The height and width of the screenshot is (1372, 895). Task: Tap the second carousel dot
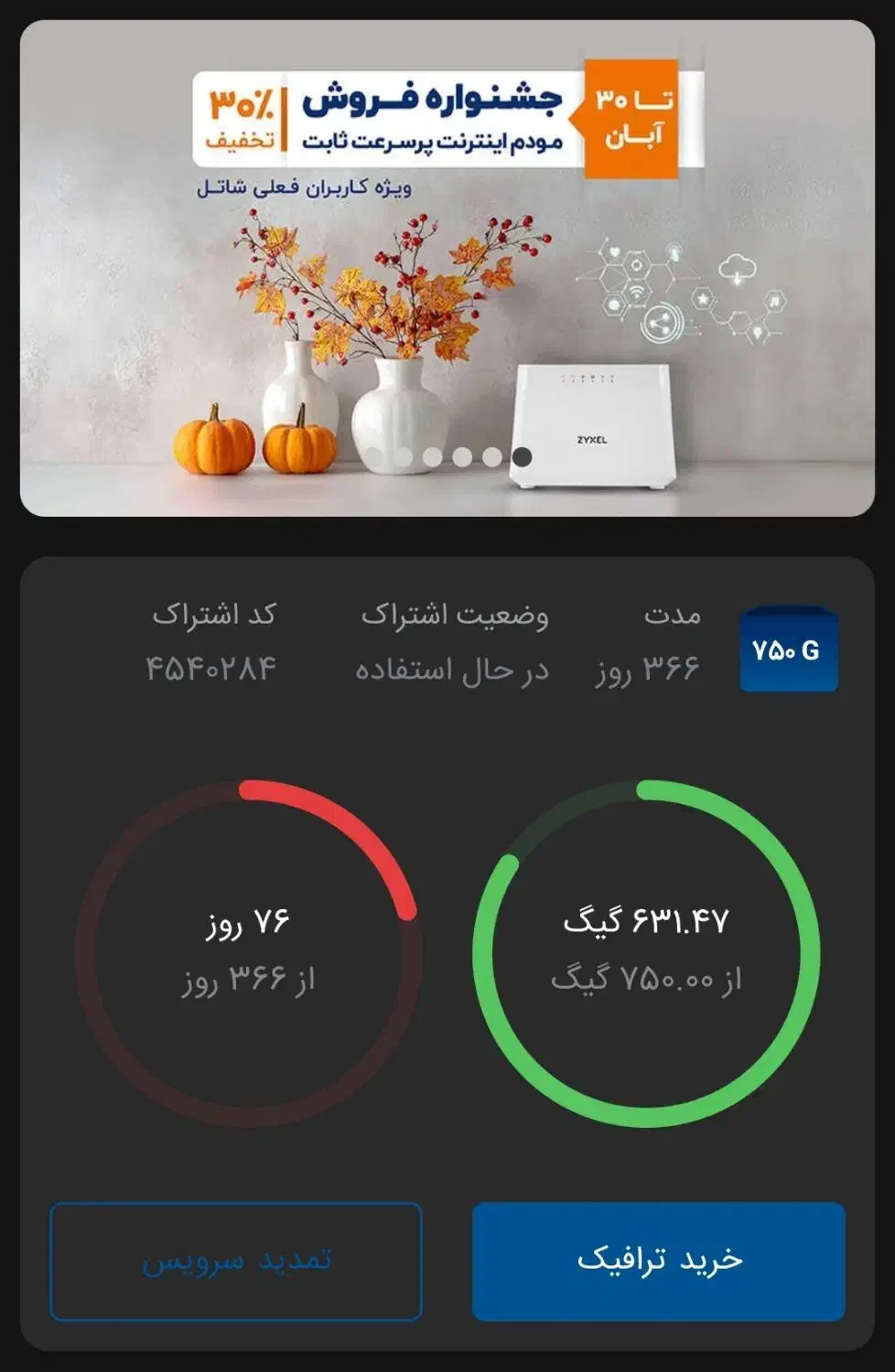[404, 455]
